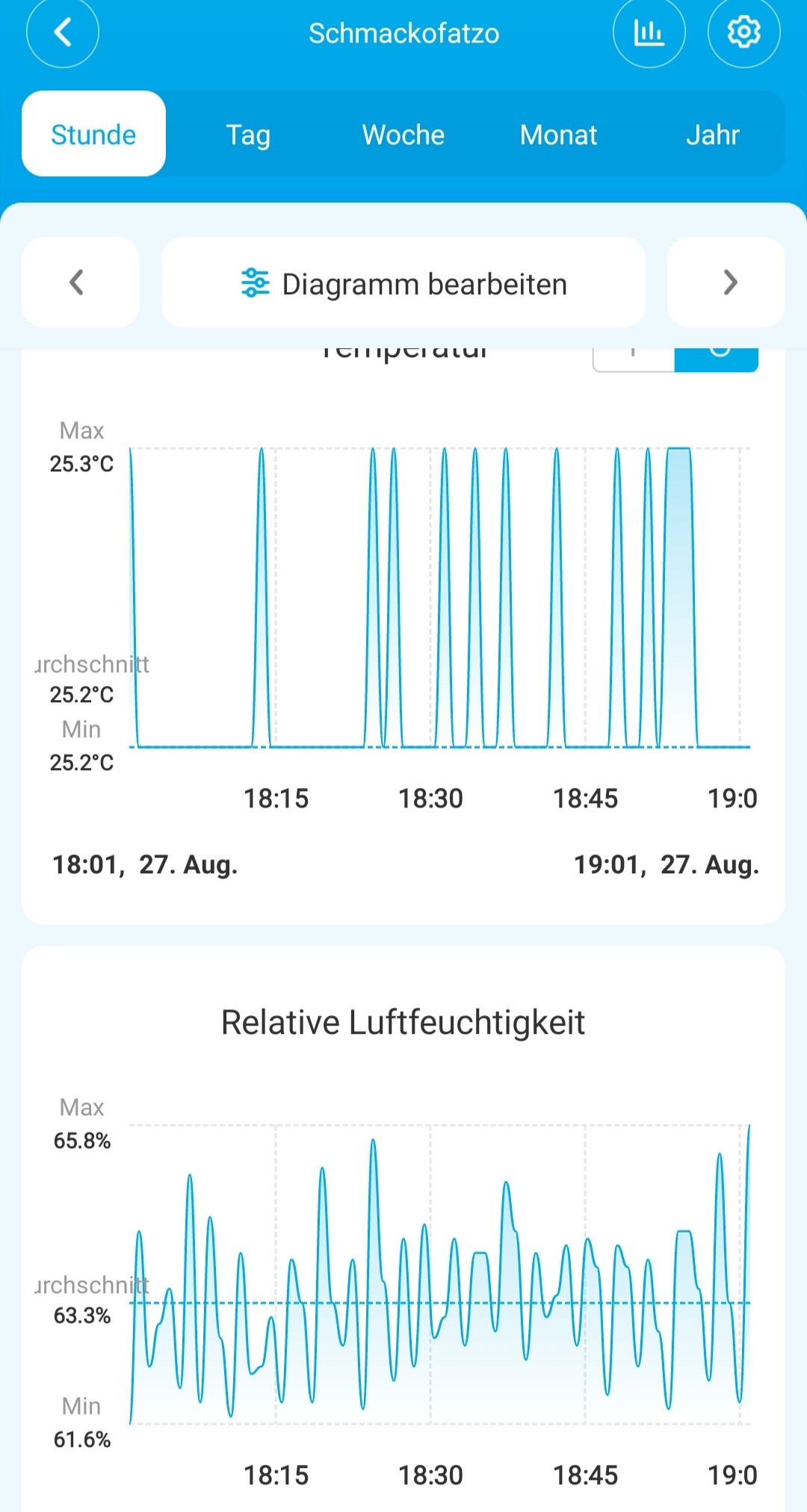Open the bar chart statistics icon
Viewport: 807px width, 1512px height.
point(649,32)
